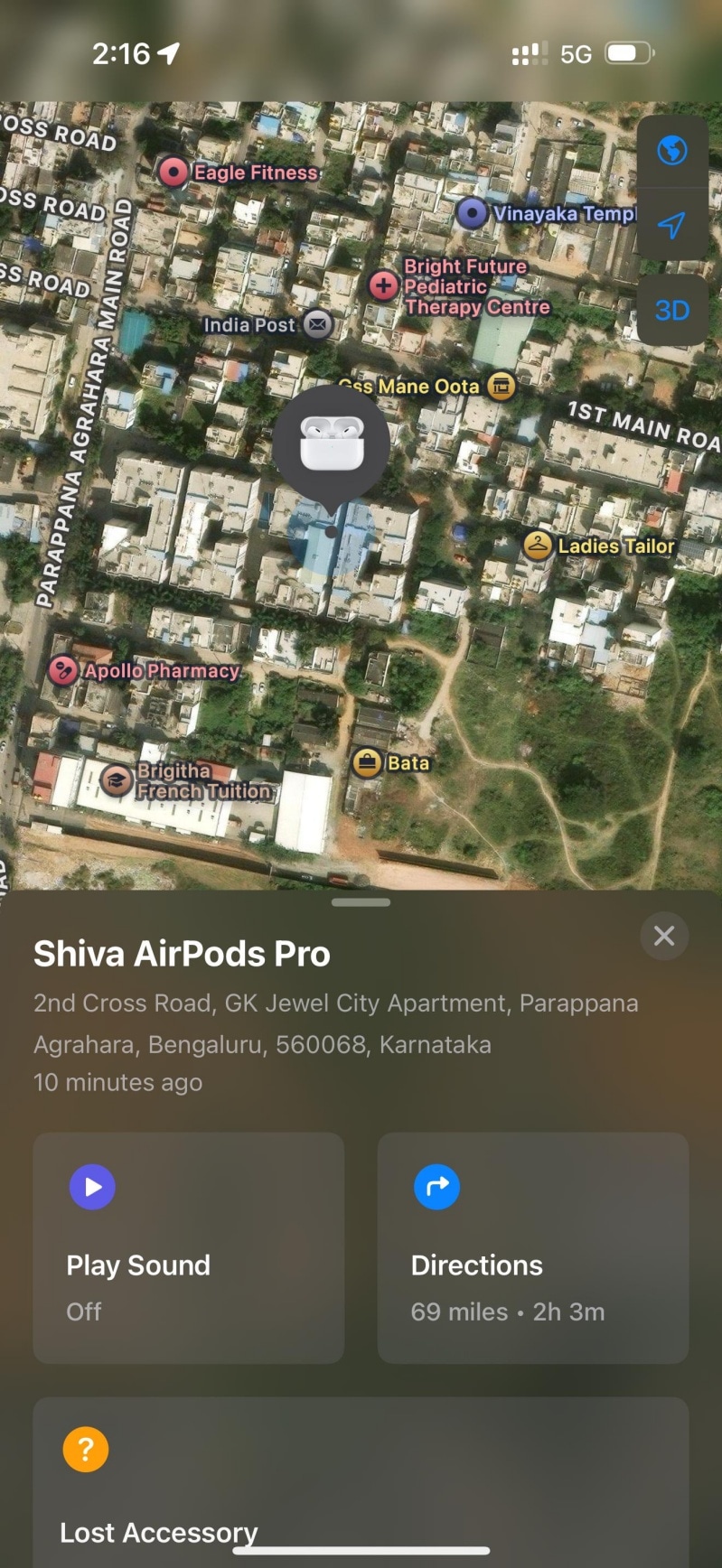Open the Lost Accessory card
The width and height of the screenshot is (722, 1568).
pyautogui.click(x=361, y=1481)
